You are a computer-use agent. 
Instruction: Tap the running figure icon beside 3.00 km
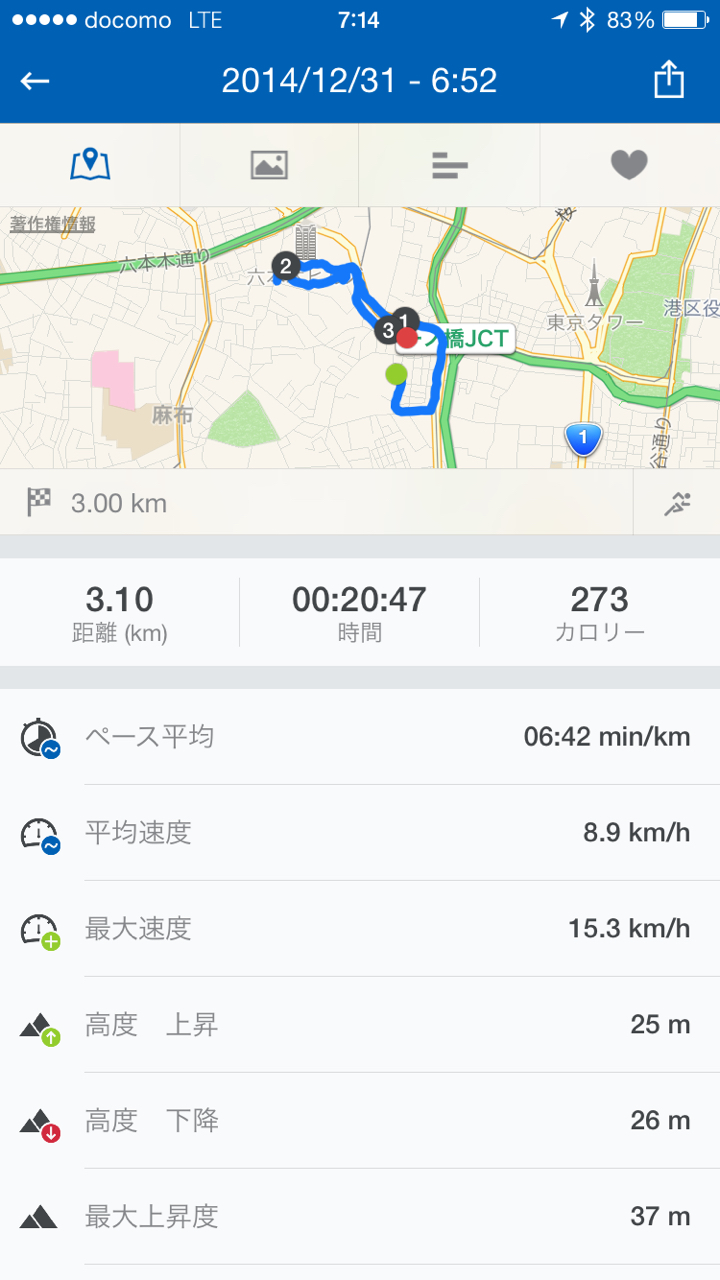pyautogui.click(x=677, y=503)
